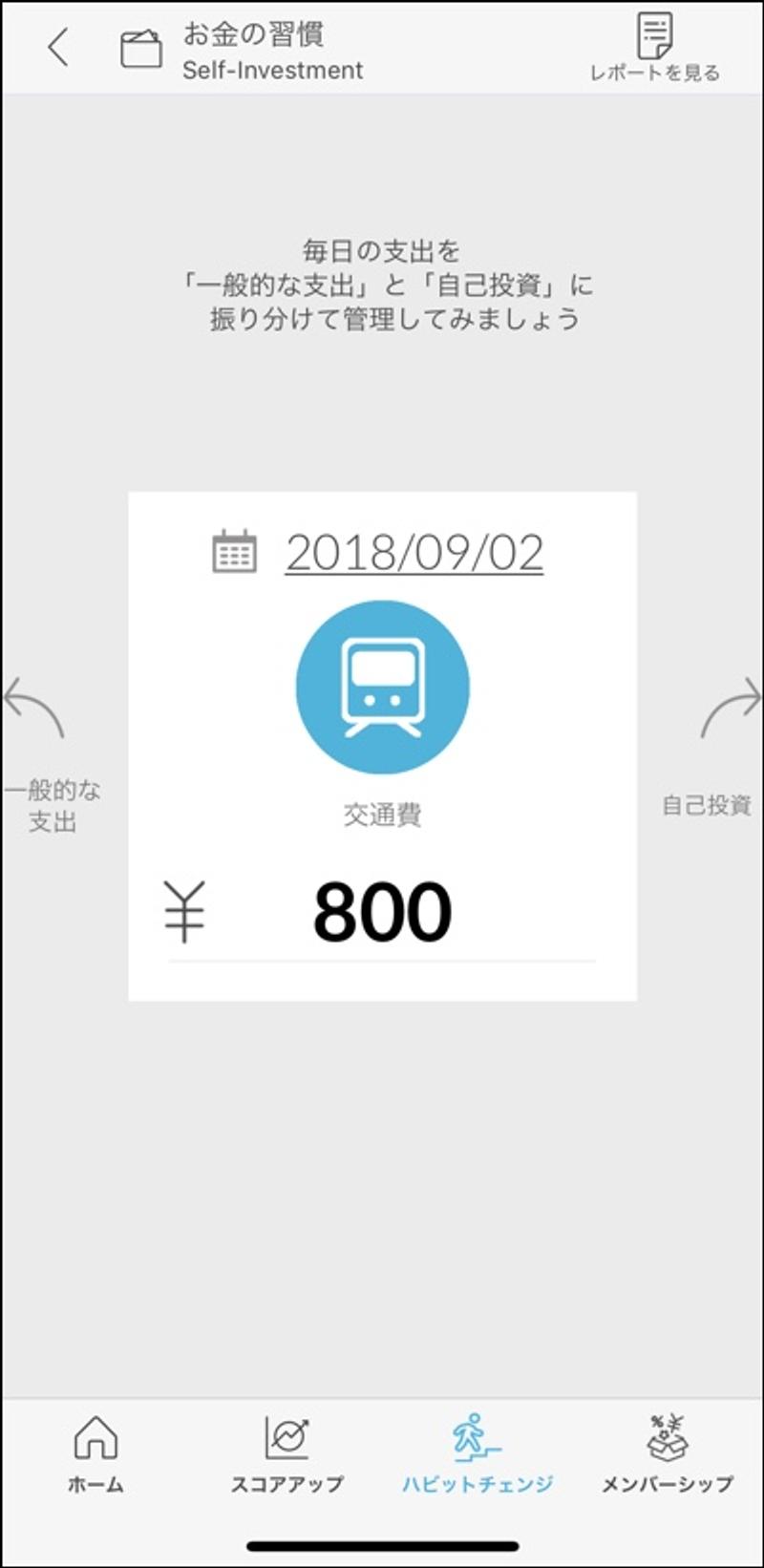Open the レポートを見る report icon
764x1568 pixels.
click(x=654, y=36)
